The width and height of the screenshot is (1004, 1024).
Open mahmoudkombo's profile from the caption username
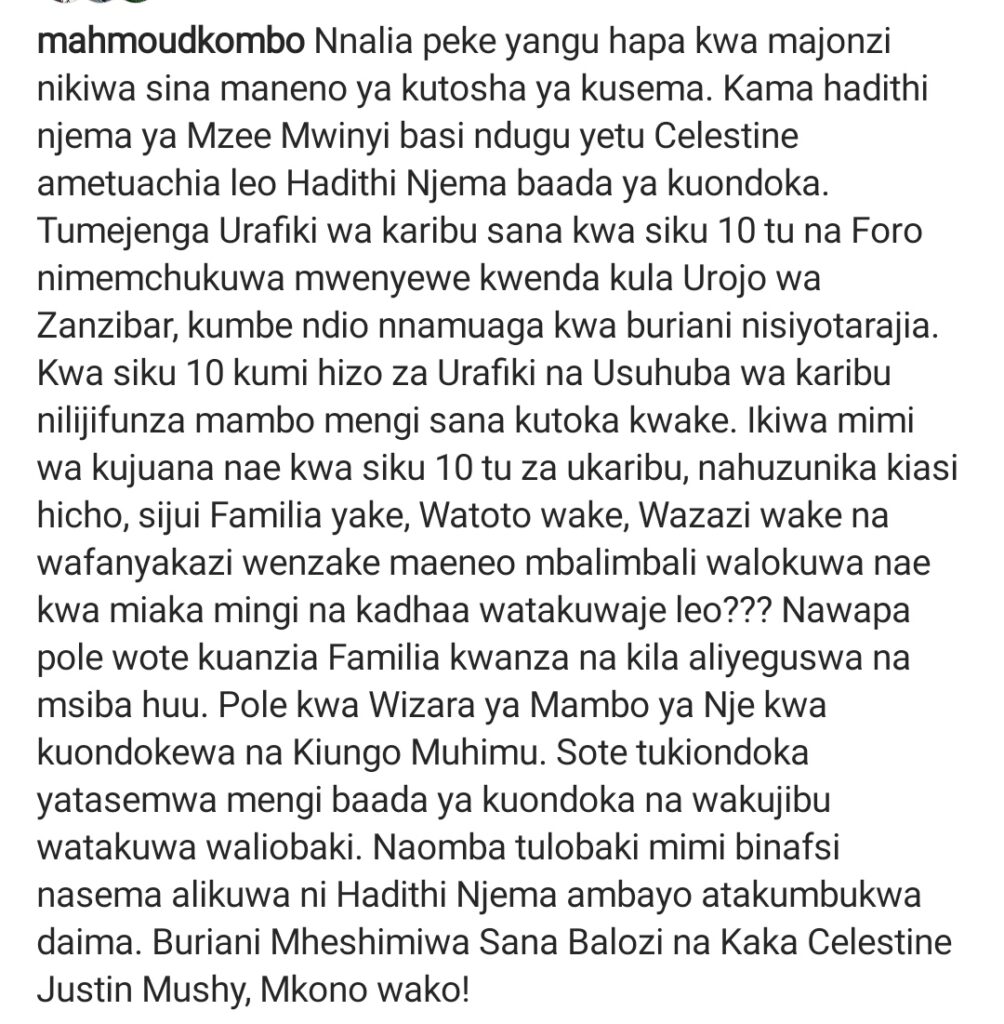(170, 42)
